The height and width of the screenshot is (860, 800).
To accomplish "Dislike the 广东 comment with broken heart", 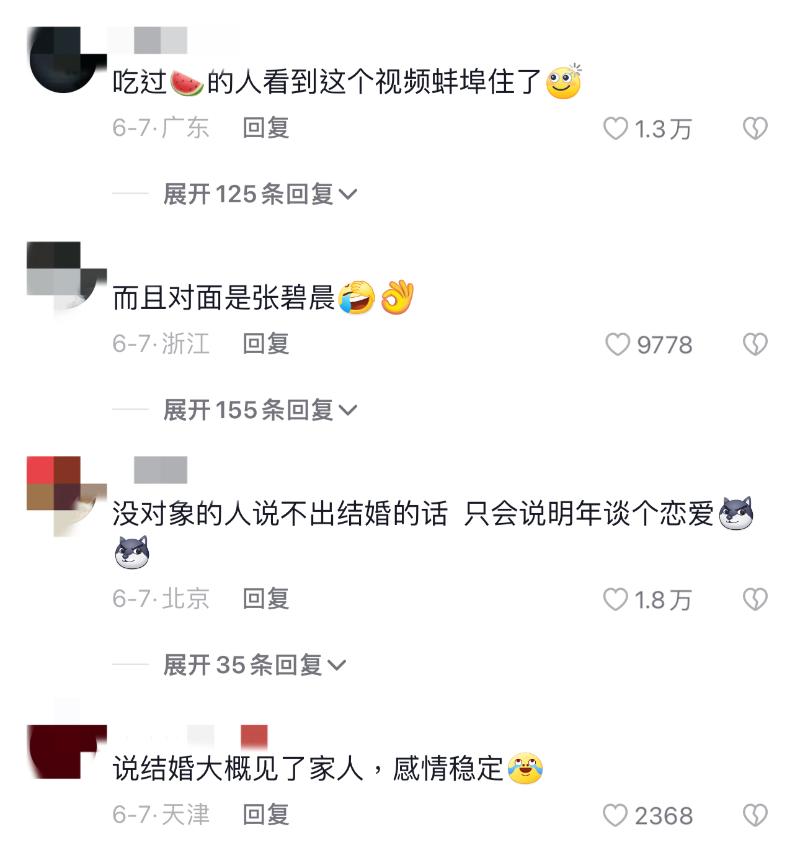I will pyautogui.click(x=754, y=129).
